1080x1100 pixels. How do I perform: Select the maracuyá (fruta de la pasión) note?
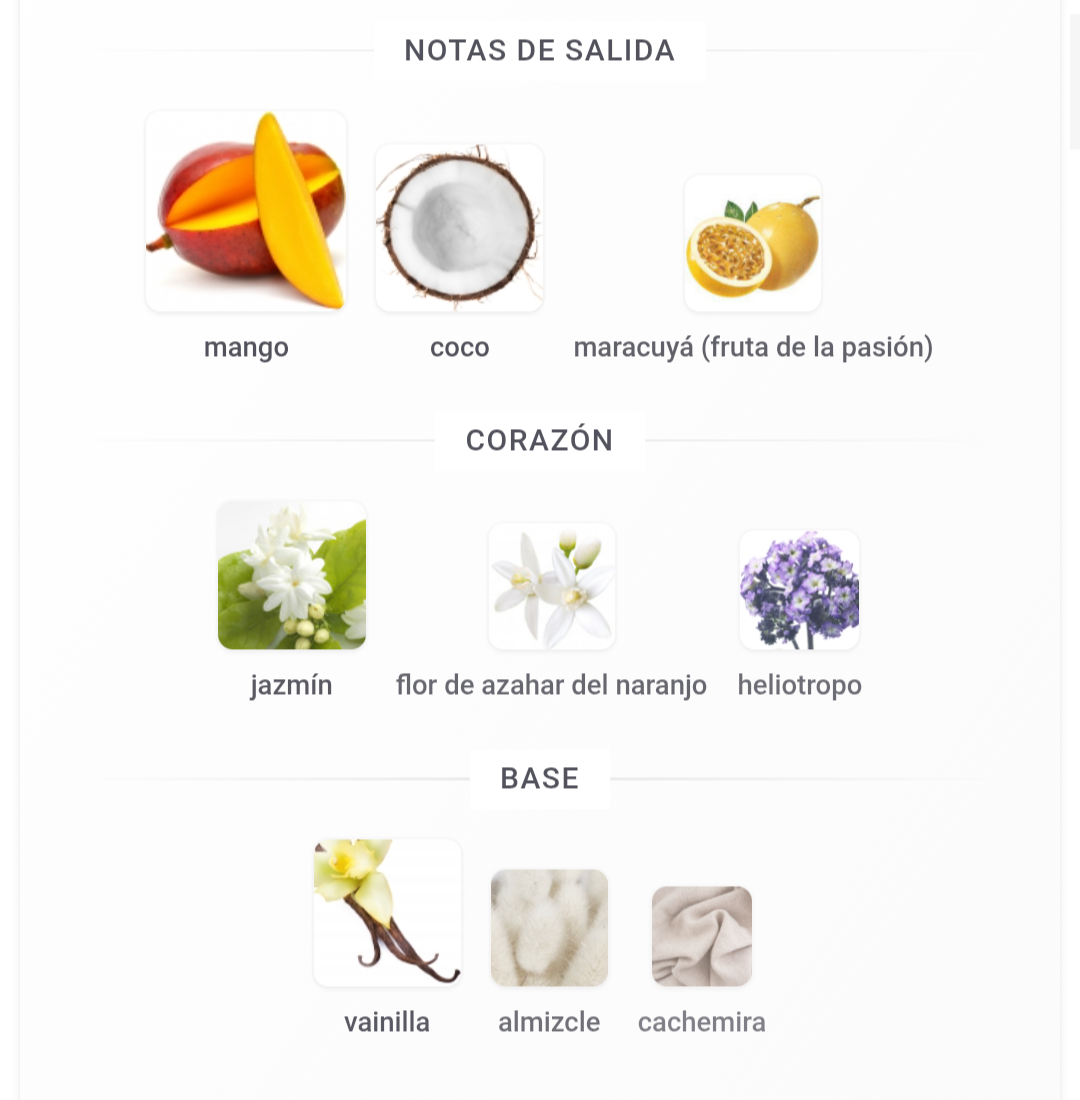(753, 244)
